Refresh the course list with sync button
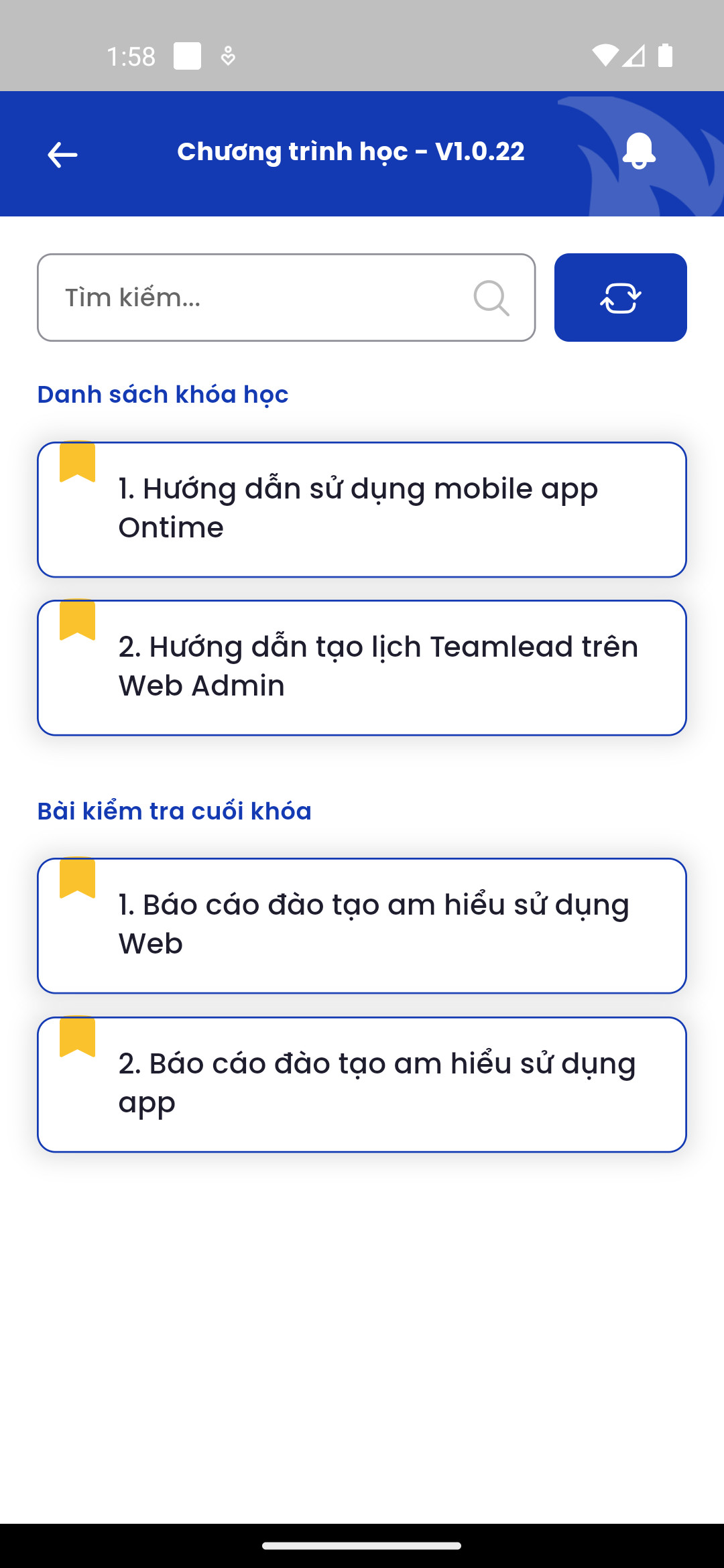 (620, 298)
